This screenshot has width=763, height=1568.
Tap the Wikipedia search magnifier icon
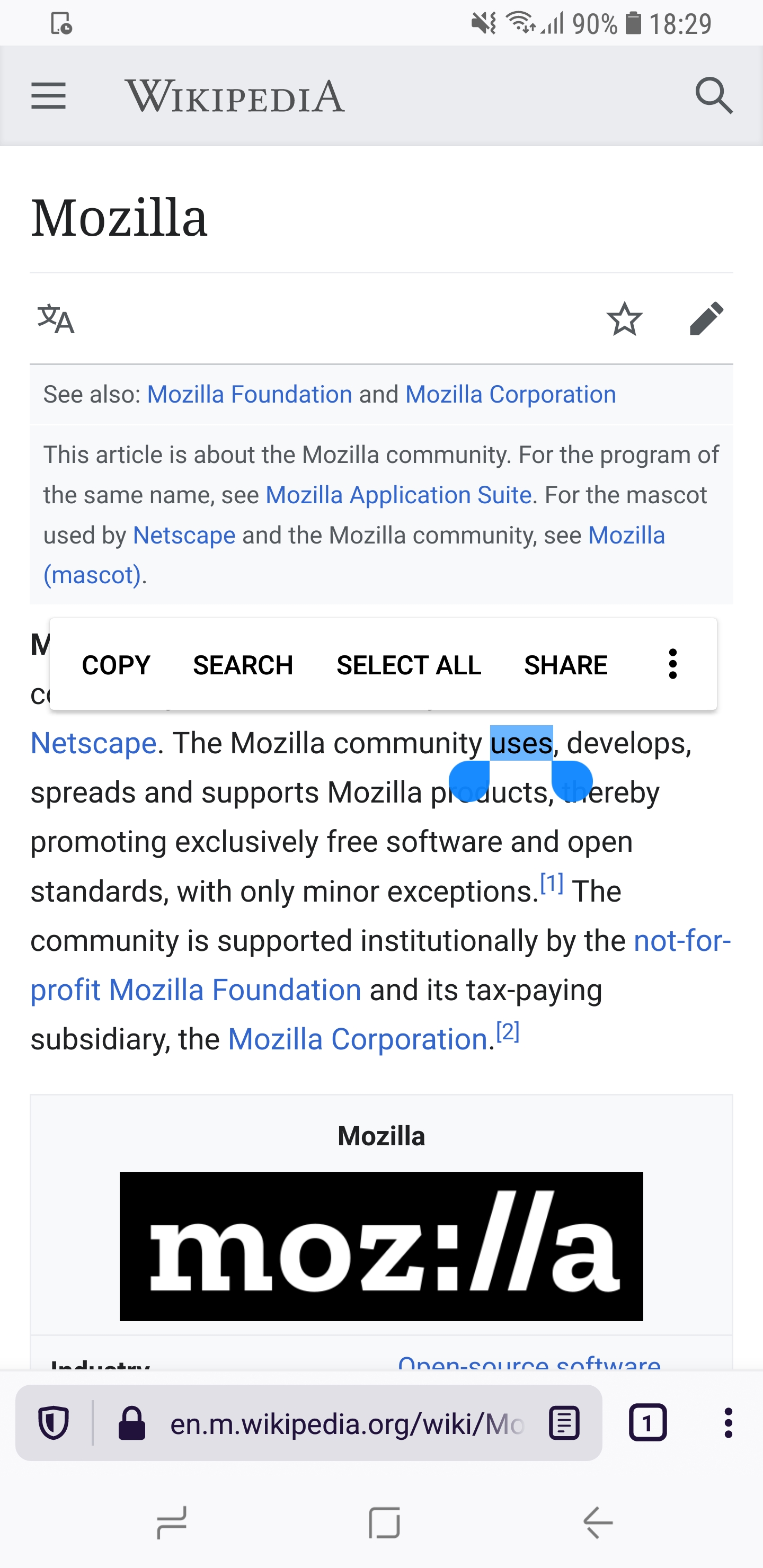click(x=714, y=95)
